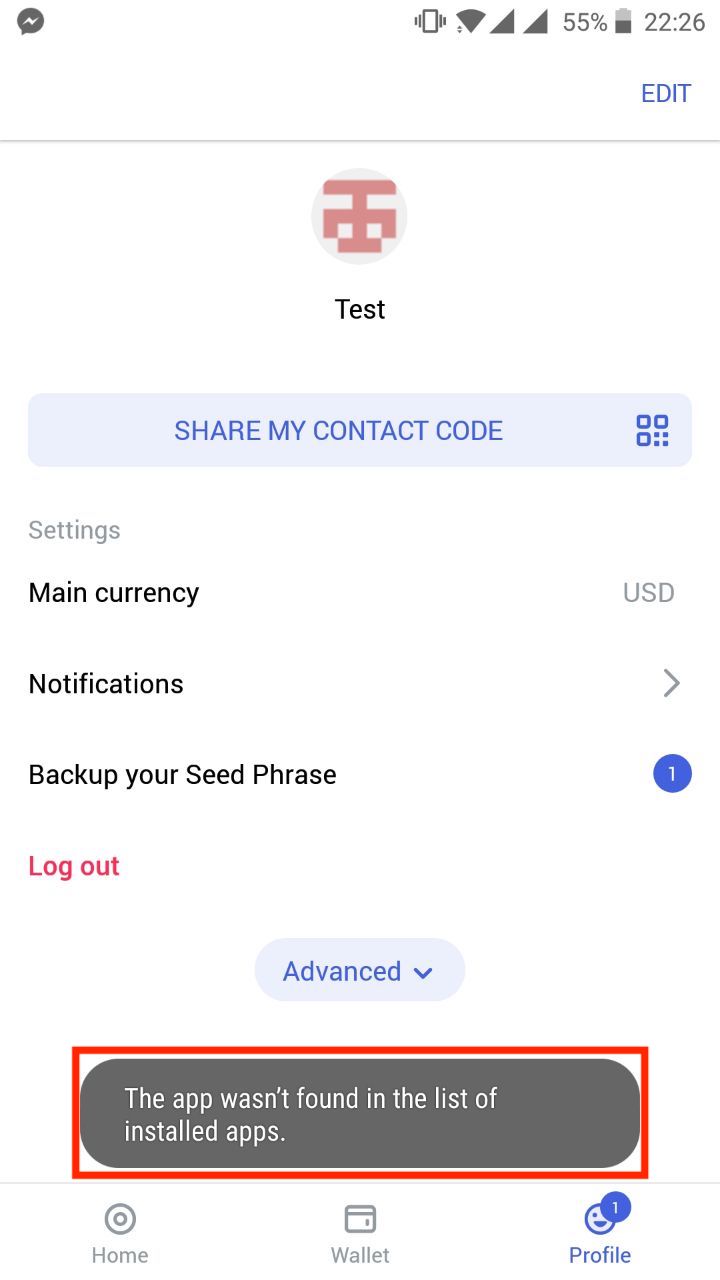The image size is (720, 1280).
Task: Select Share My Contact Code
Action: point(338,431)
